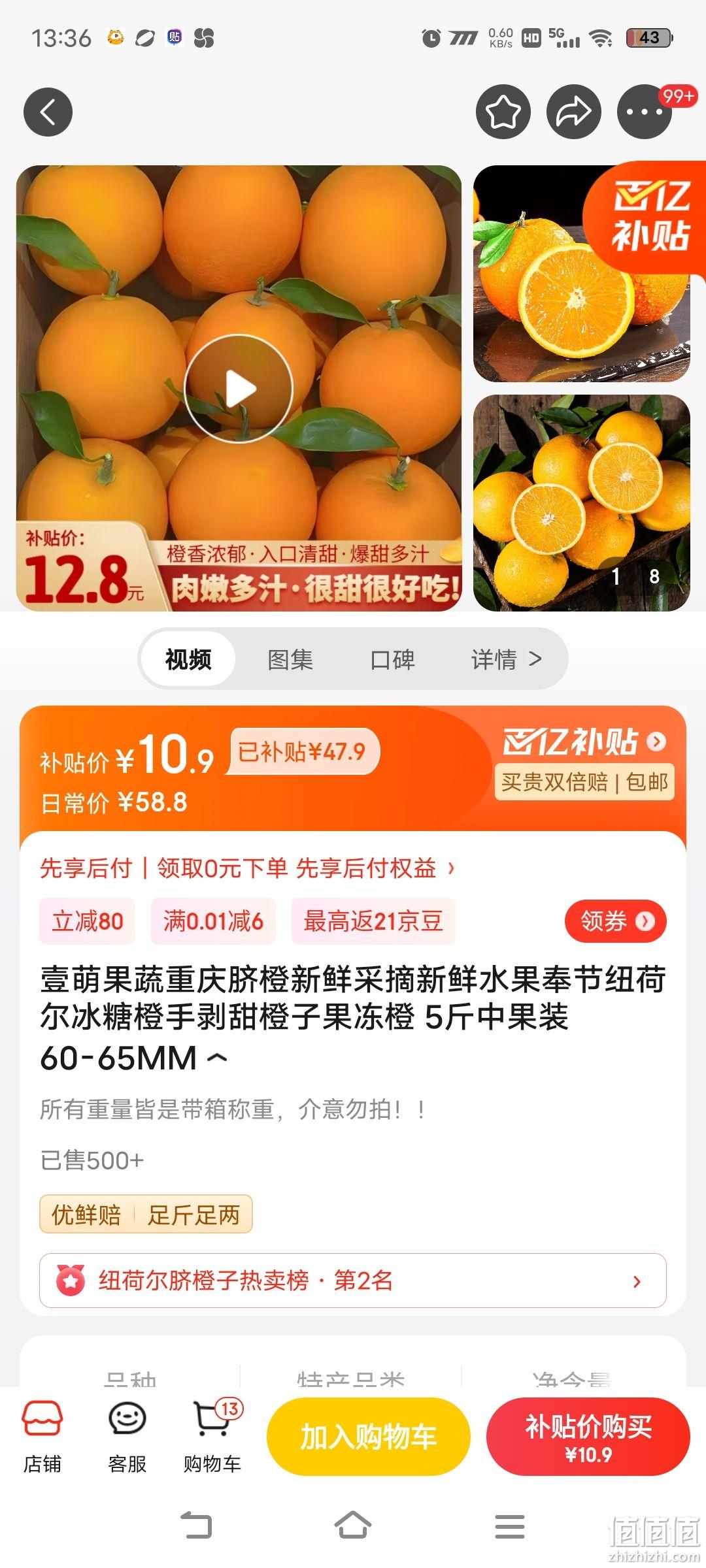Image resolution: width=706 pixels, height=1568 pixels.
Task: Share this product listing
Action: click(573, 112)
